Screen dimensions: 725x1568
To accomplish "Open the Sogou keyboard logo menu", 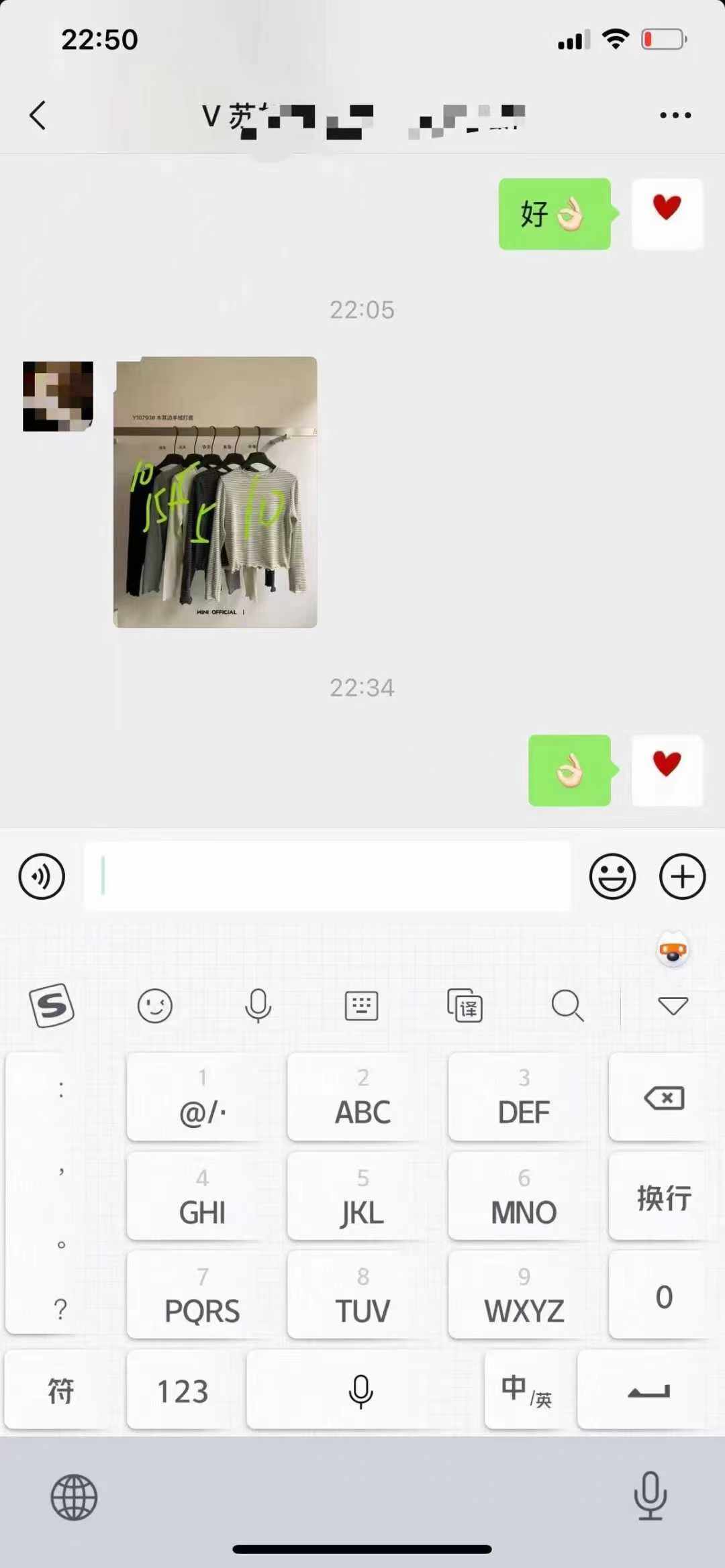I will pyautogui.click(x=52, y=1005).
